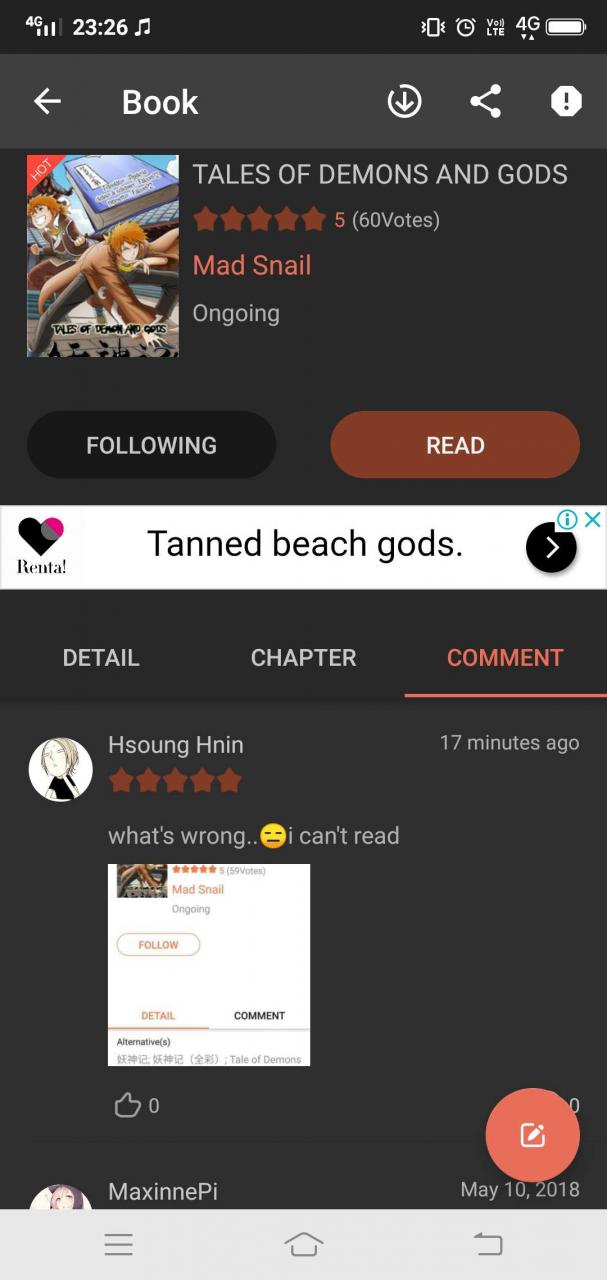The height and width of the screenshot is (1280, 607).
Task: Open Hsoung Hnin's profile avatar
Action: tap(61, 769)
